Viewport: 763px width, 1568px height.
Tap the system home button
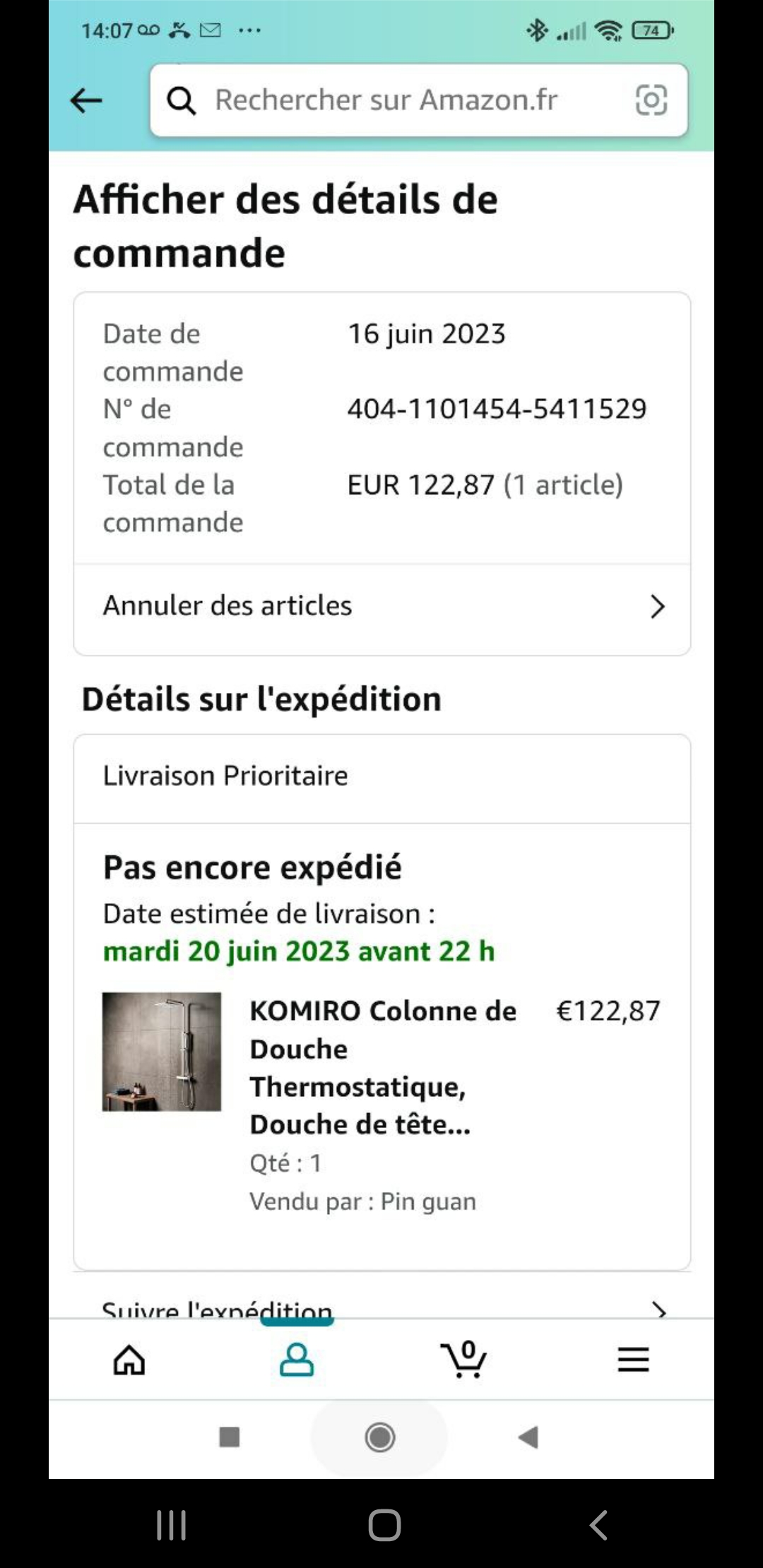pyautogui.click(x=384, y=1524)
